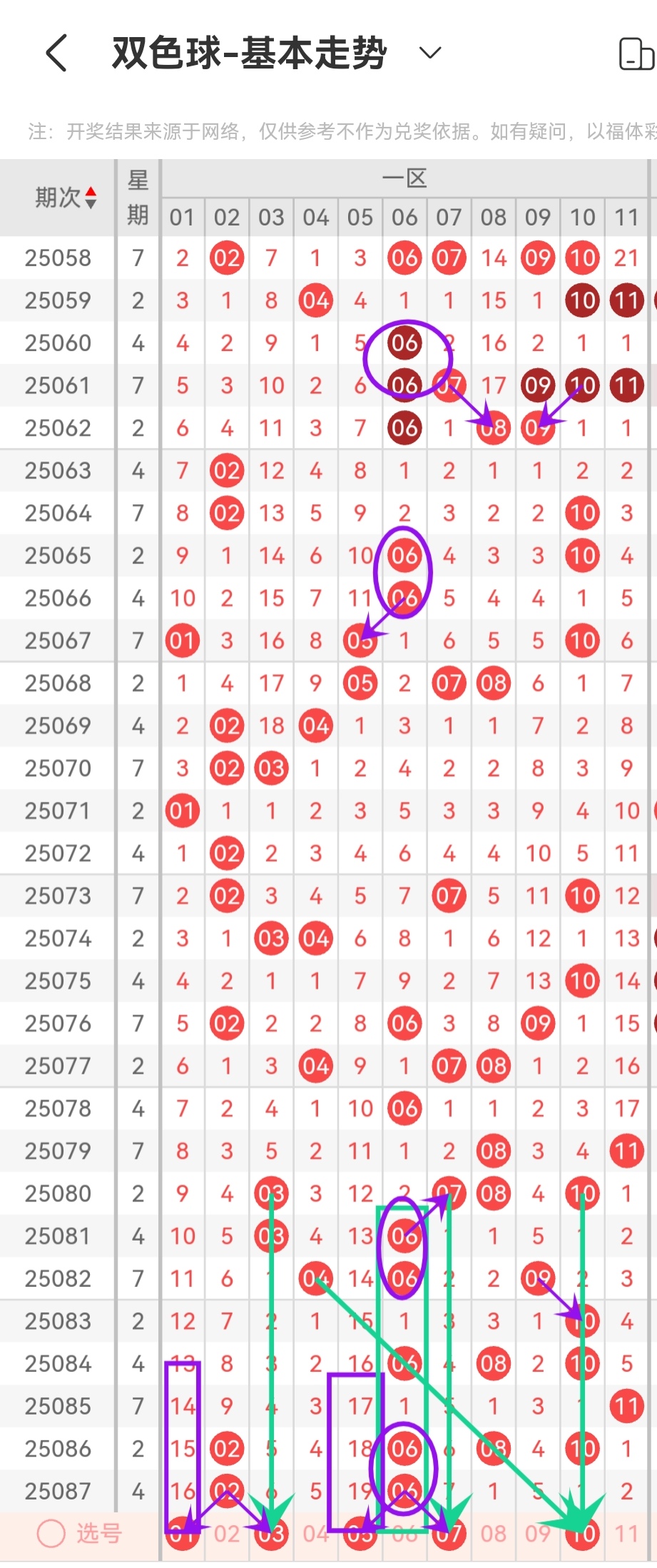Choose number 08 in the 选号 row
657x1568 pixels.
tap(494, 1534)
